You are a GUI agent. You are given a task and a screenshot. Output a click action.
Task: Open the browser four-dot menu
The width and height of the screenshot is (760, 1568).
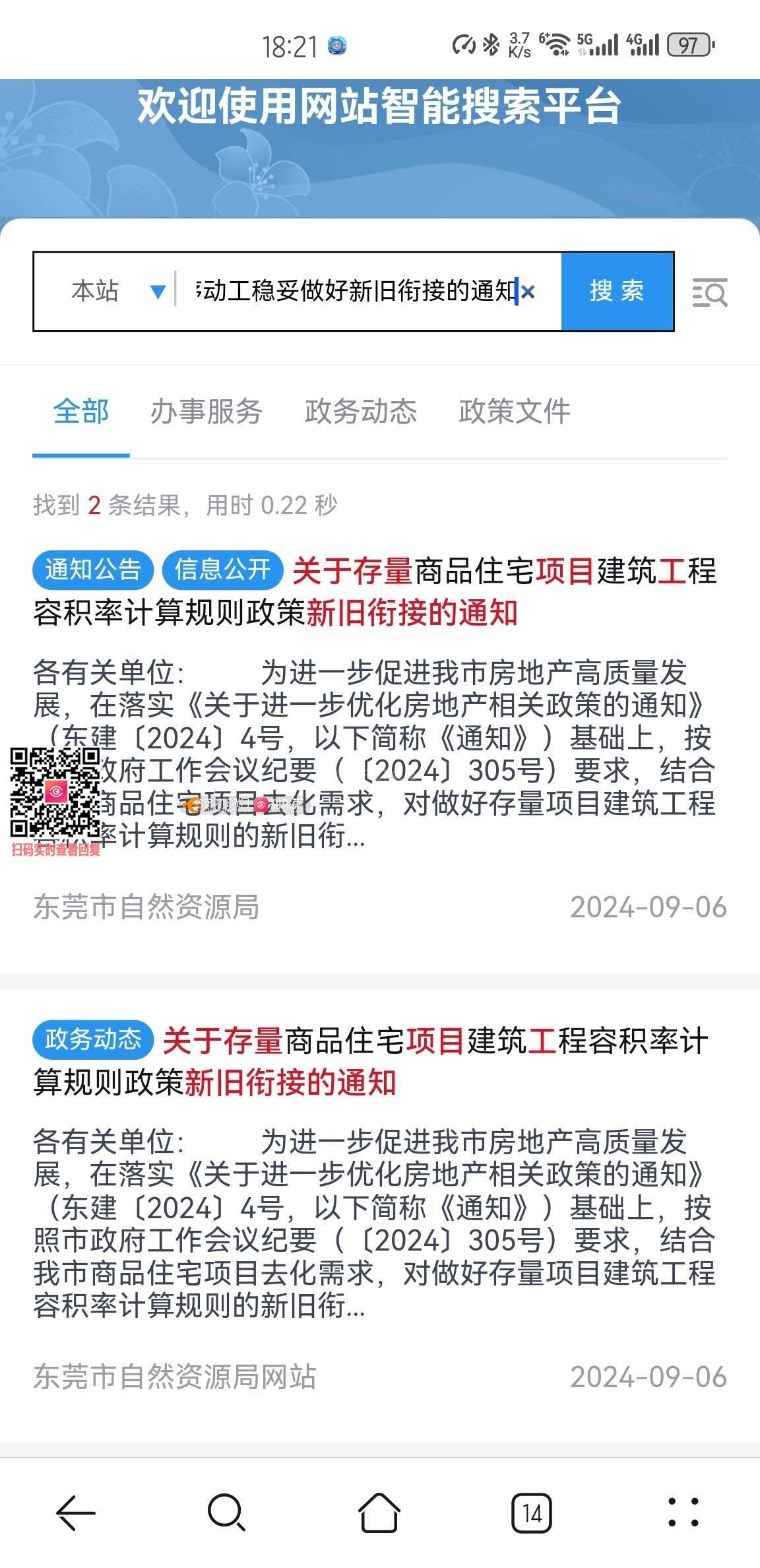pos(683,1513)
